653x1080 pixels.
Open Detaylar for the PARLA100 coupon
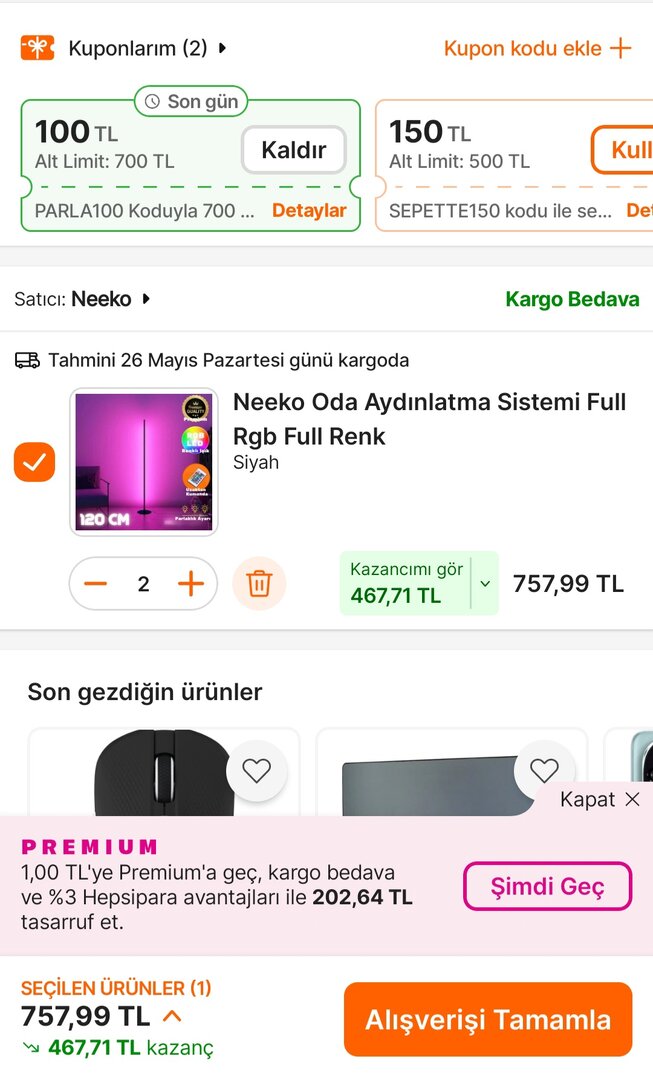309,211
